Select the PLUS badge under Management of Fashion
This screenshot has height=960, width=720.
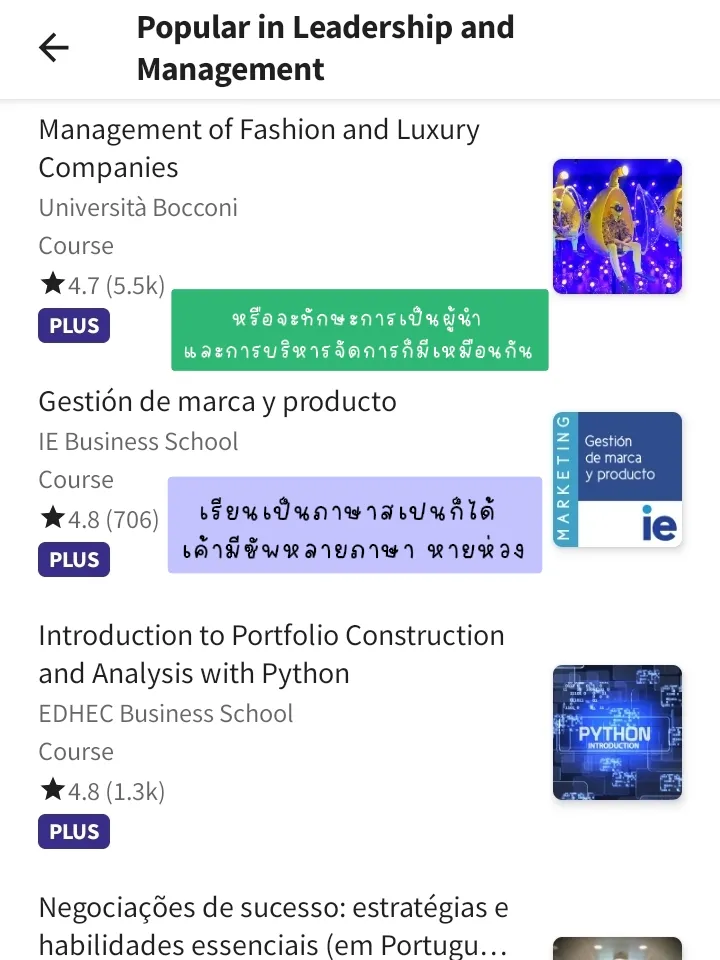[x=73, y=325]
